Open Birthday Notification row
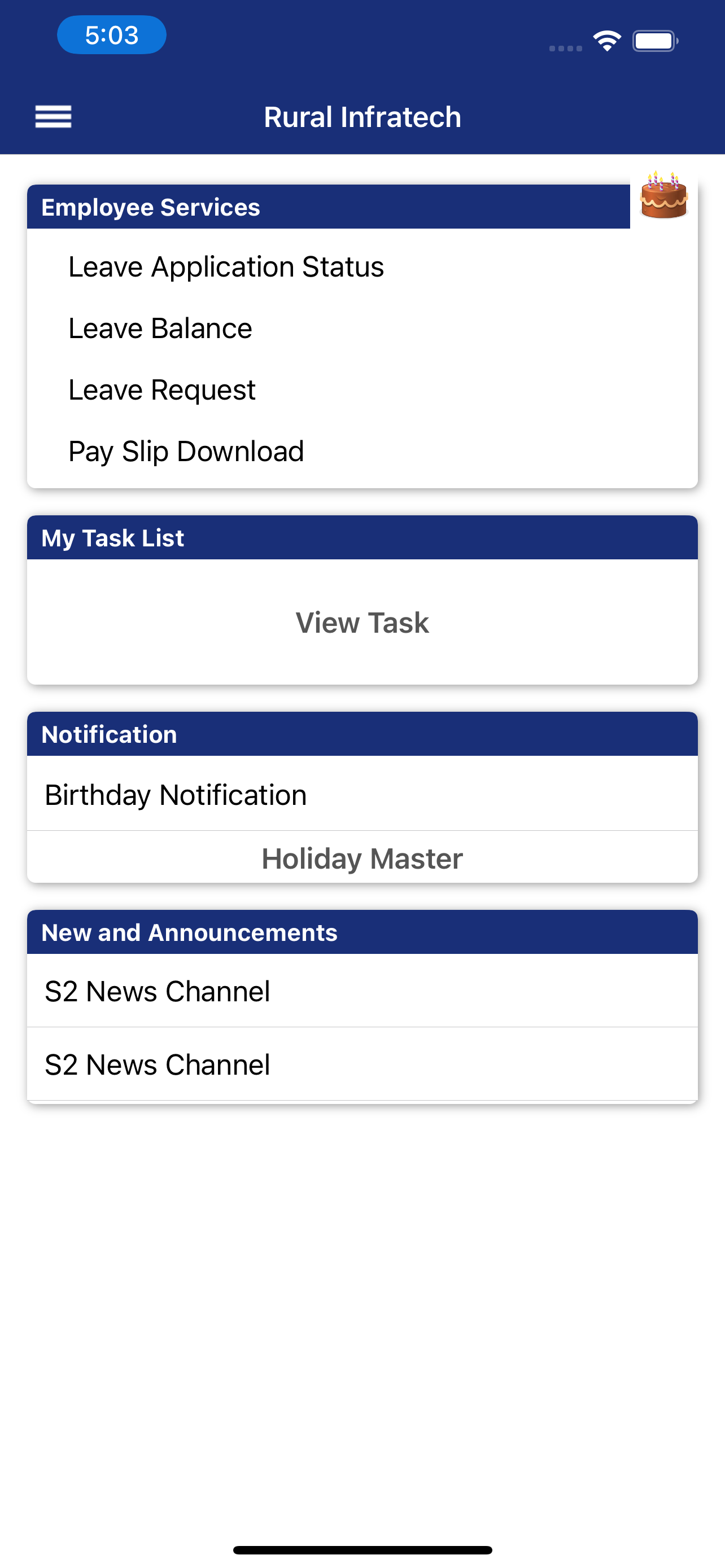 click(x=176, y=795)
